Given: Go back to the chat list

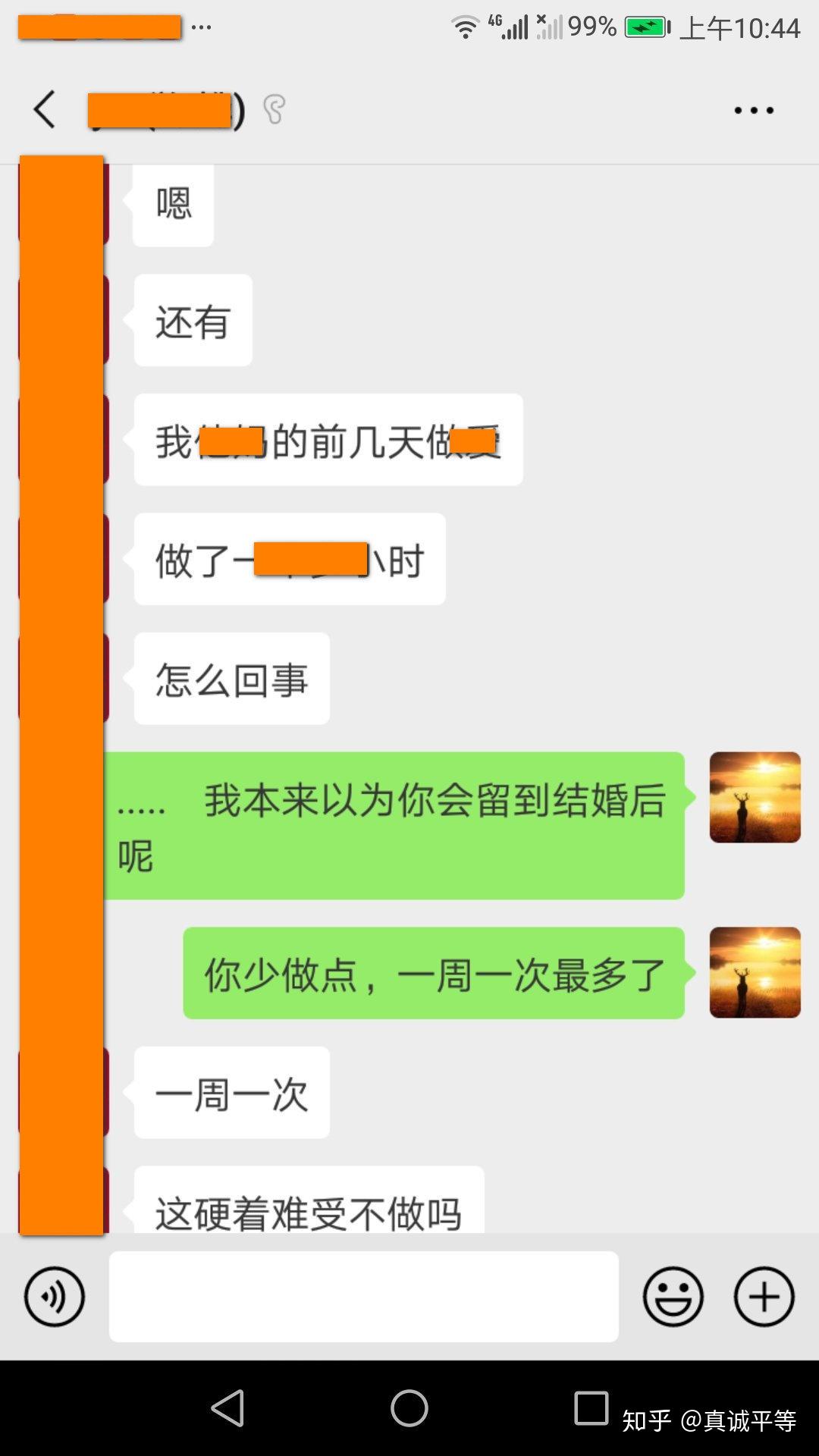Looking at the screenshot, I should click(45, 110).
